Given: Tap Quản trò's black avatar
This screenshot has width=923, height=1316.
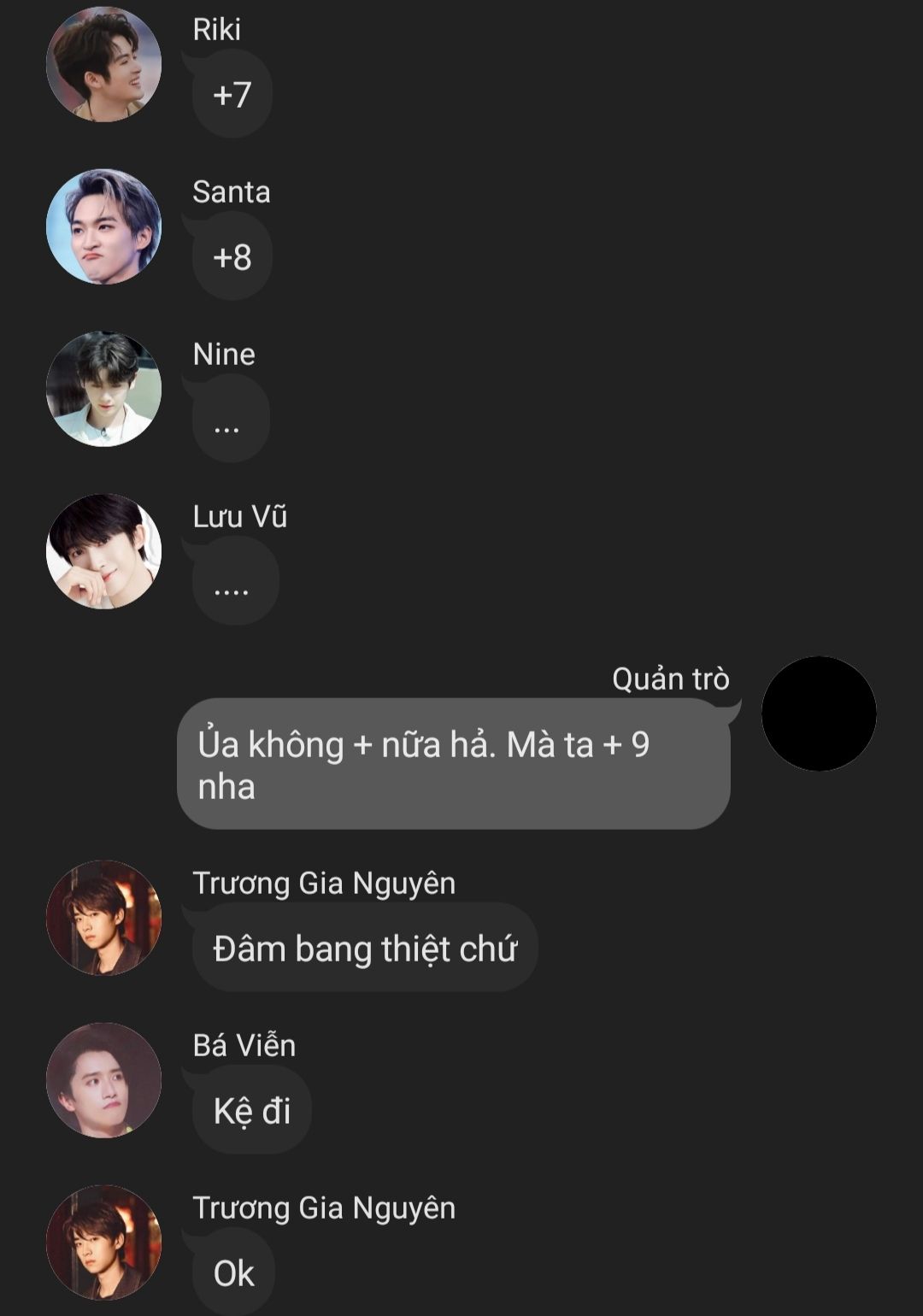Looking at the screenshot, I should [818, 714].
